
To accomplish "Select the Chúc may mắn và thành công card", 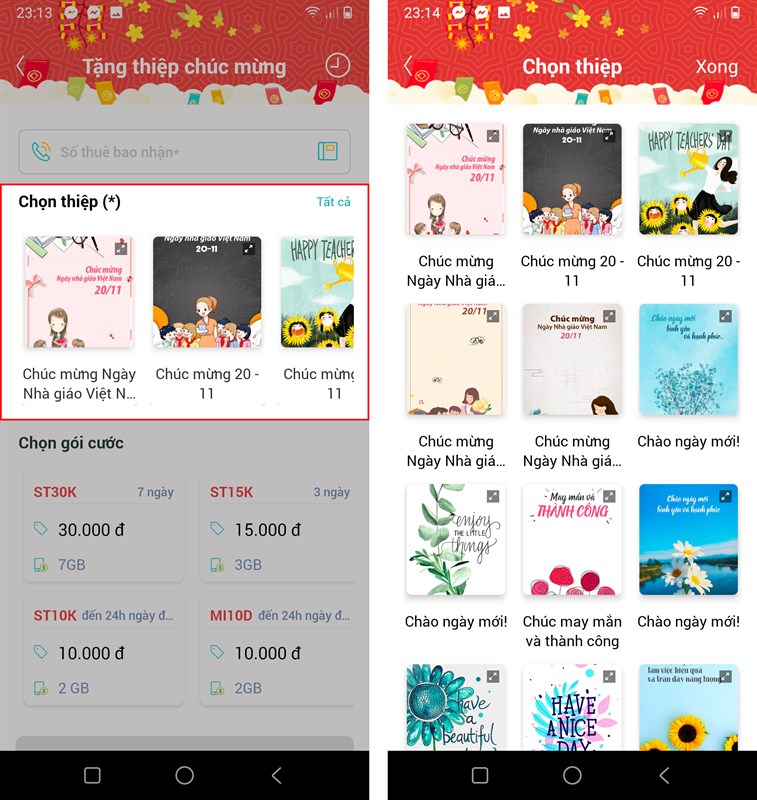I will click(x=572, y=540).
